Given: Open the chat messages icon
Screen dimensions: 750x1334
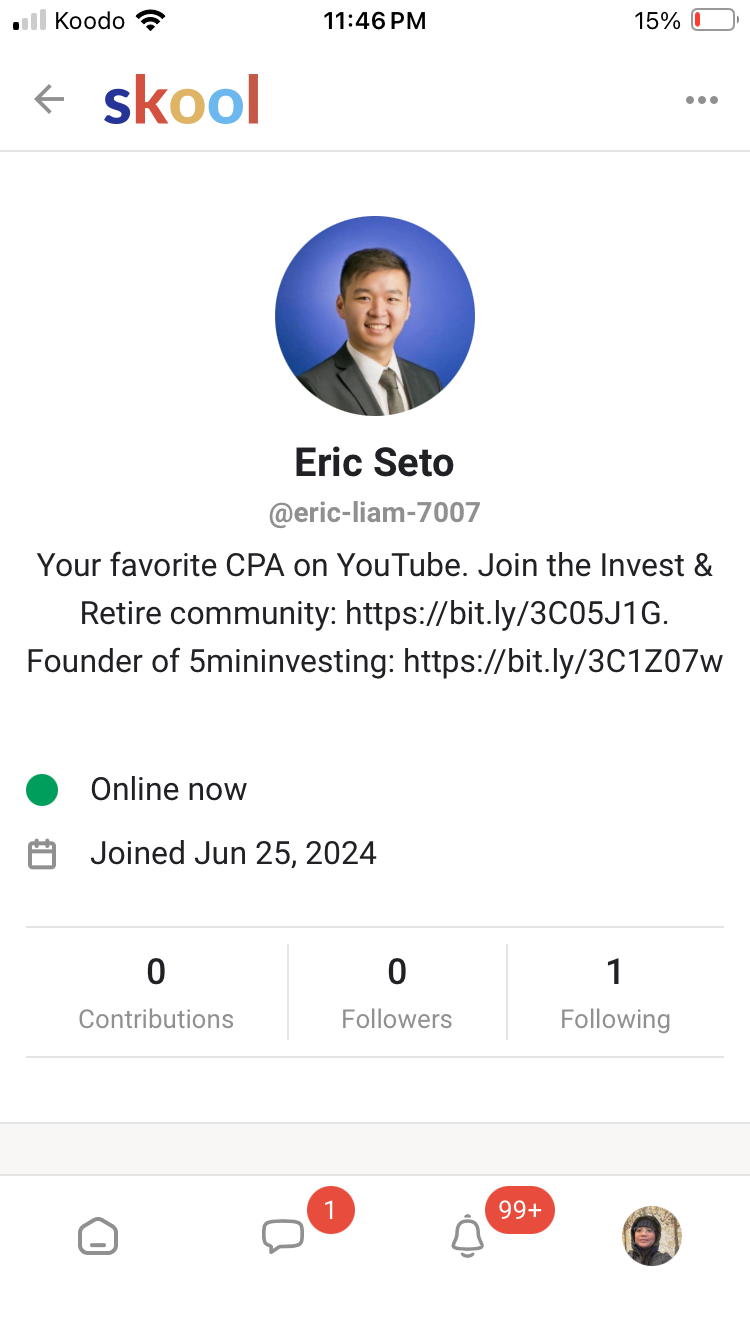Looking at the screenshot, I should click(x=283, y=1240).
